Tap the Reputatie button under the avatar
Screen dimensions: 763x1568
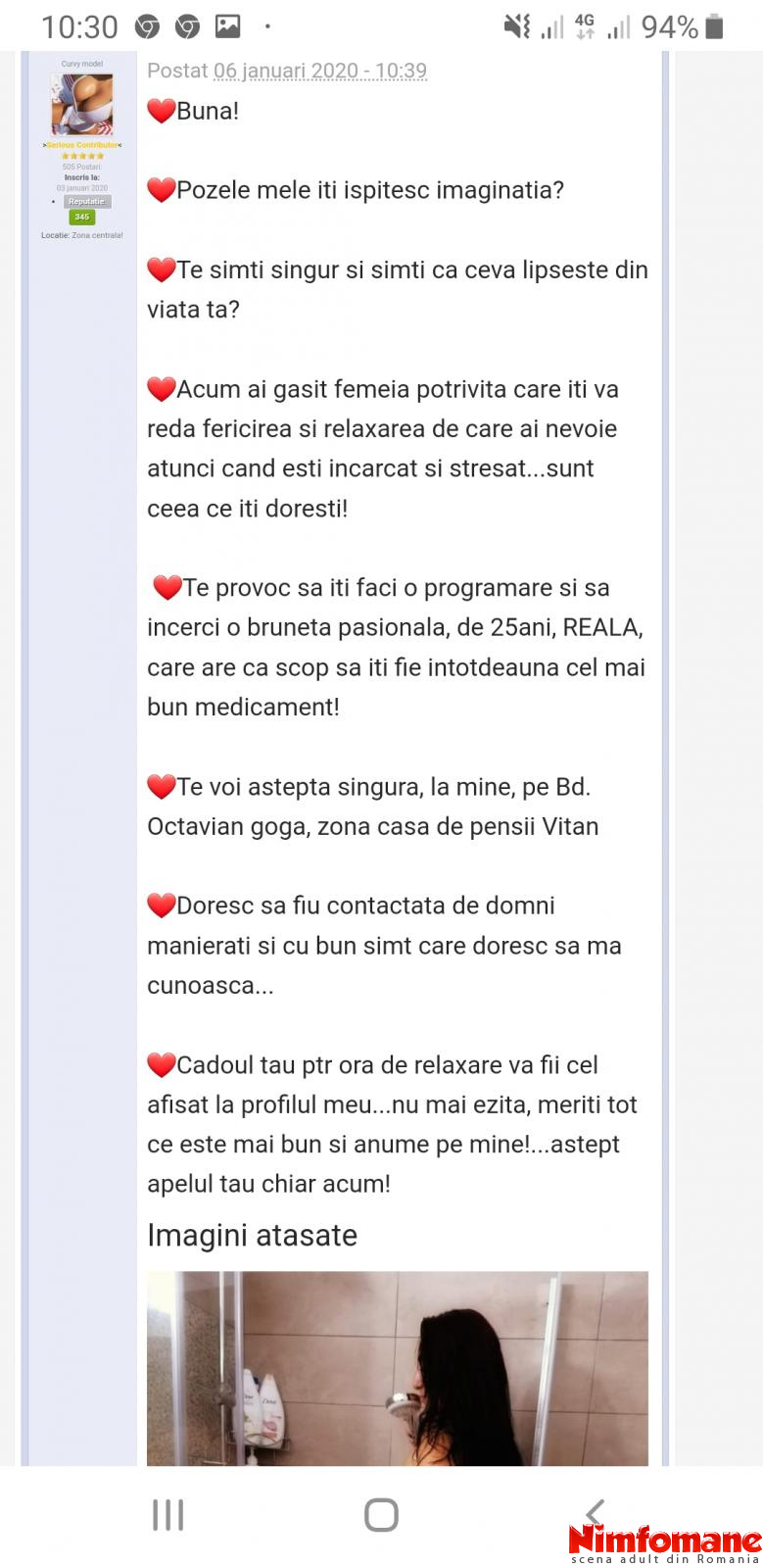coord(87,201)
